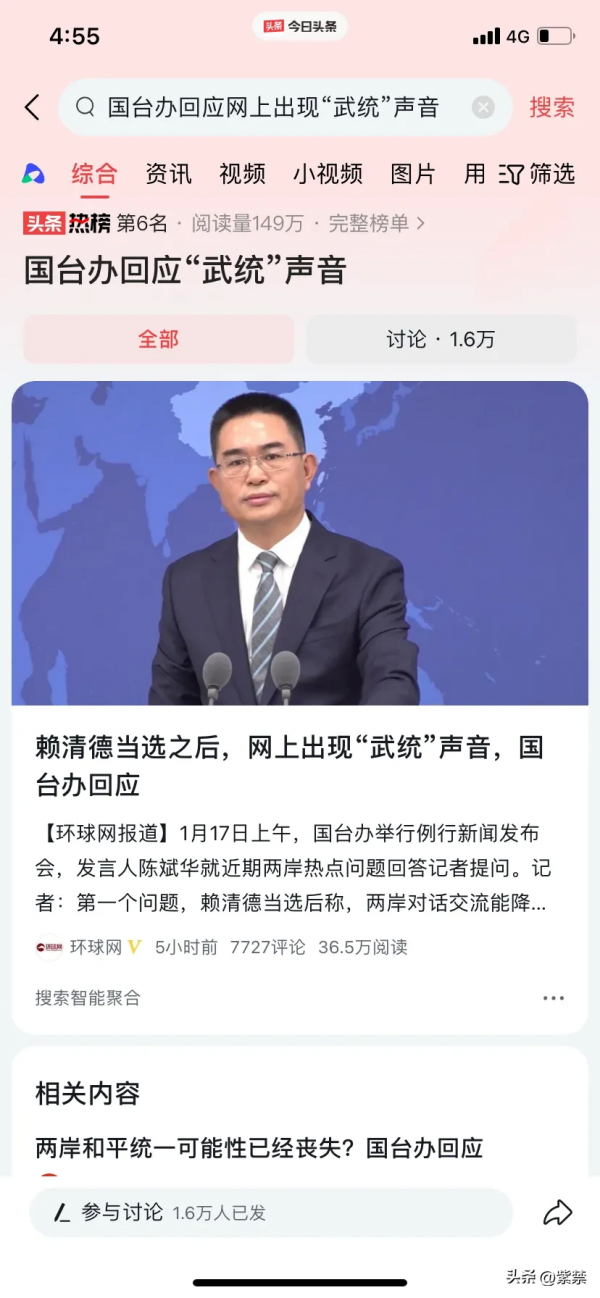Image resolution: width=600 pixels, height=1298 pixels.
Task: Clear the search text with the X
Action: (483, 108)
